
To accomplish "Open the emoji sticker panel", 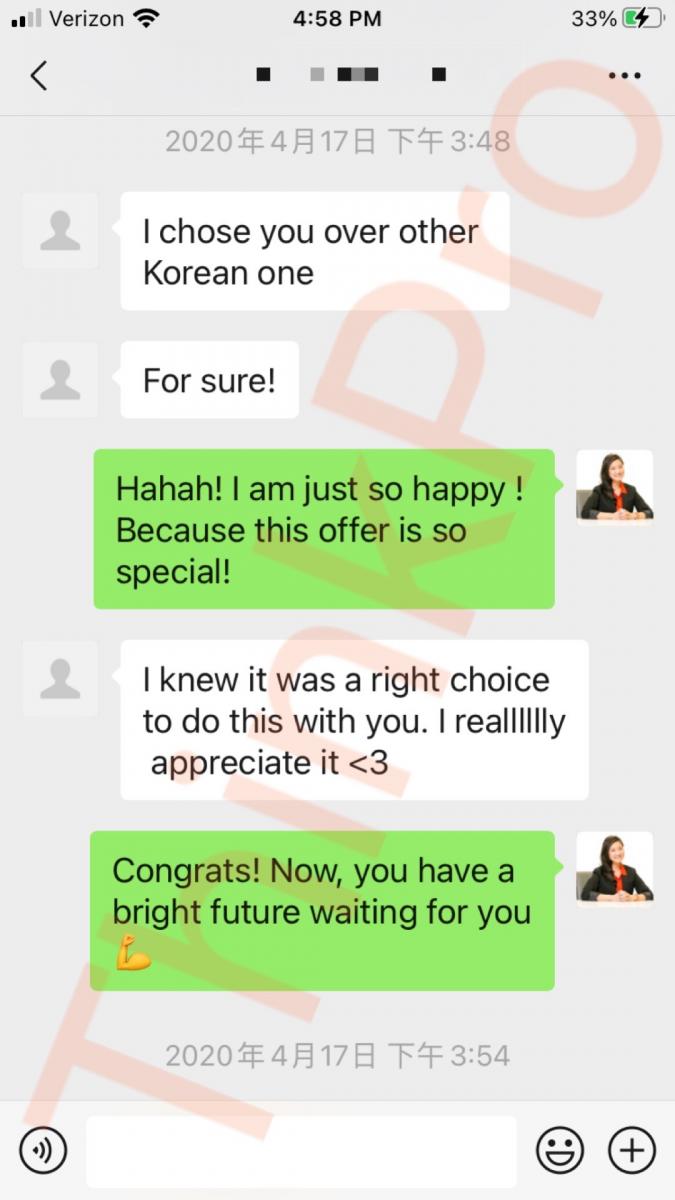I will (x=560, y=1150).
